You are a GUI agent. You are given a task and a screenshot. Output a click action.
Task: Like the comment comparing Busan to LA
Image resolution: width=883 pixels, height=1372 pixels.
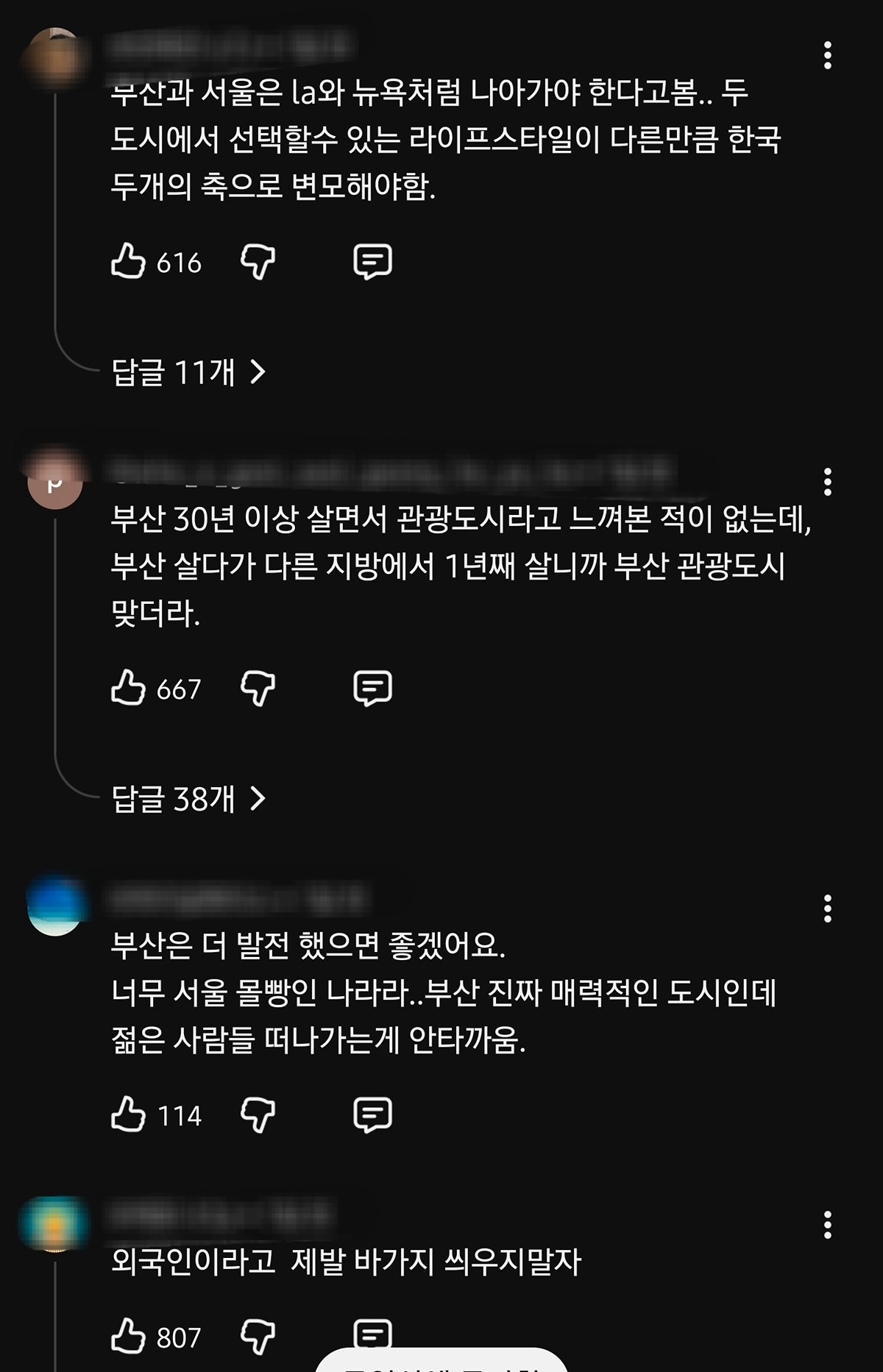[x=130, y=261]
